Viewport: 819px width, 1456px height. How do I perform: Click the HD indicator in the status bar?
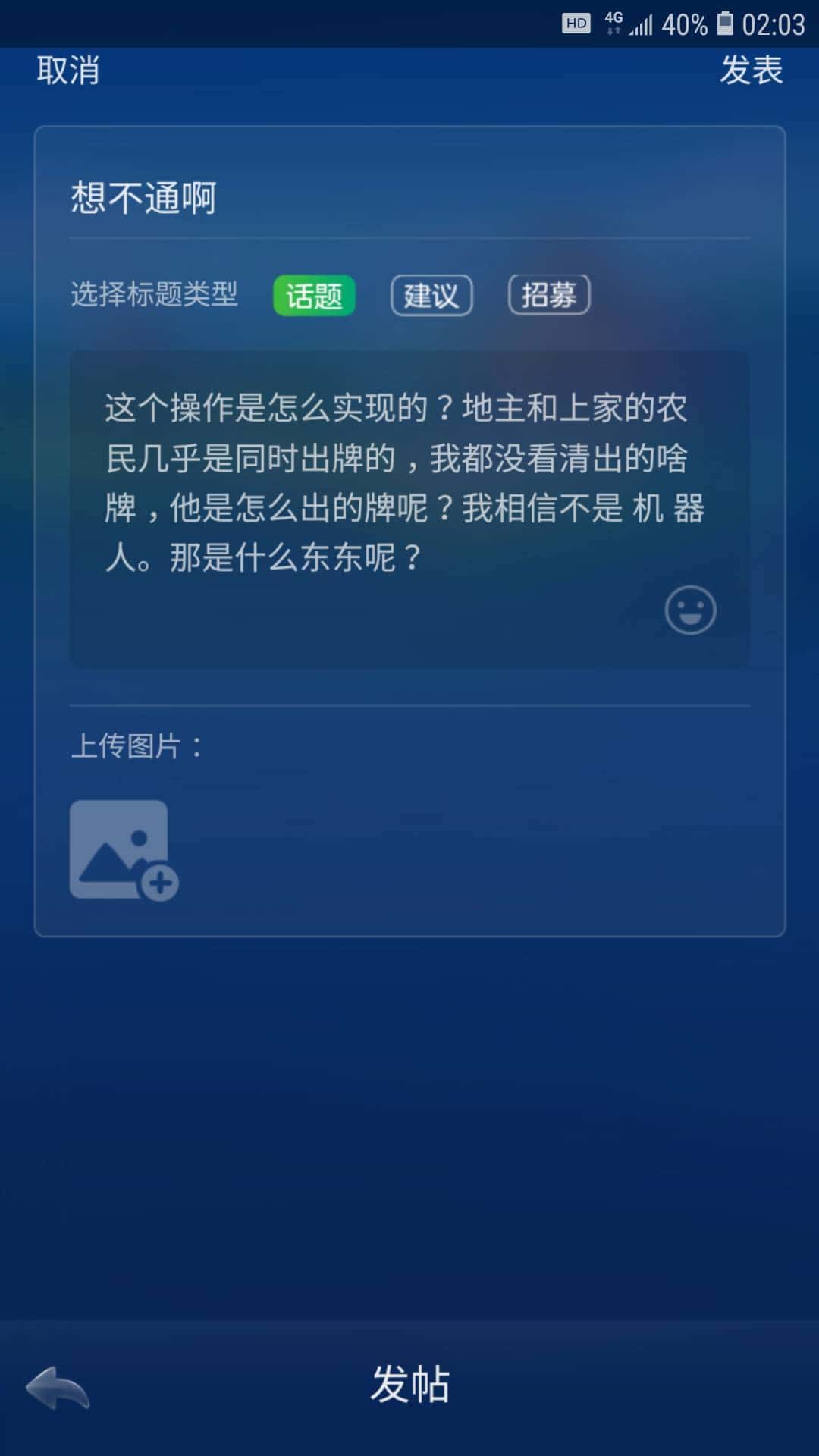point(578,24)
